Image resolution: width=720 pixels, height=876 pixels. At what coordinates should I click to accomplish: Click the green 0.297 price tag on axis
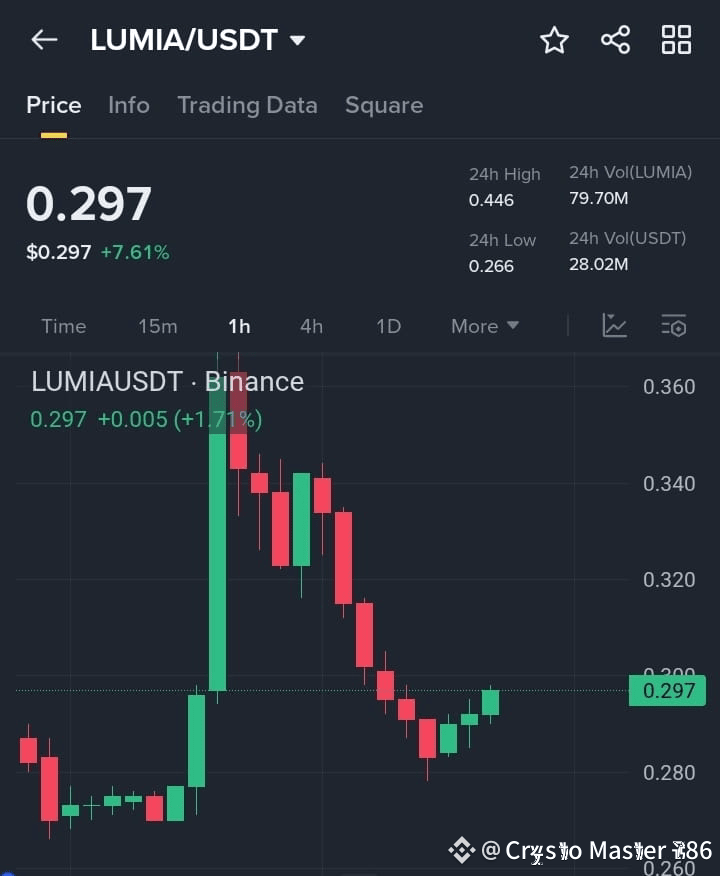666,690
